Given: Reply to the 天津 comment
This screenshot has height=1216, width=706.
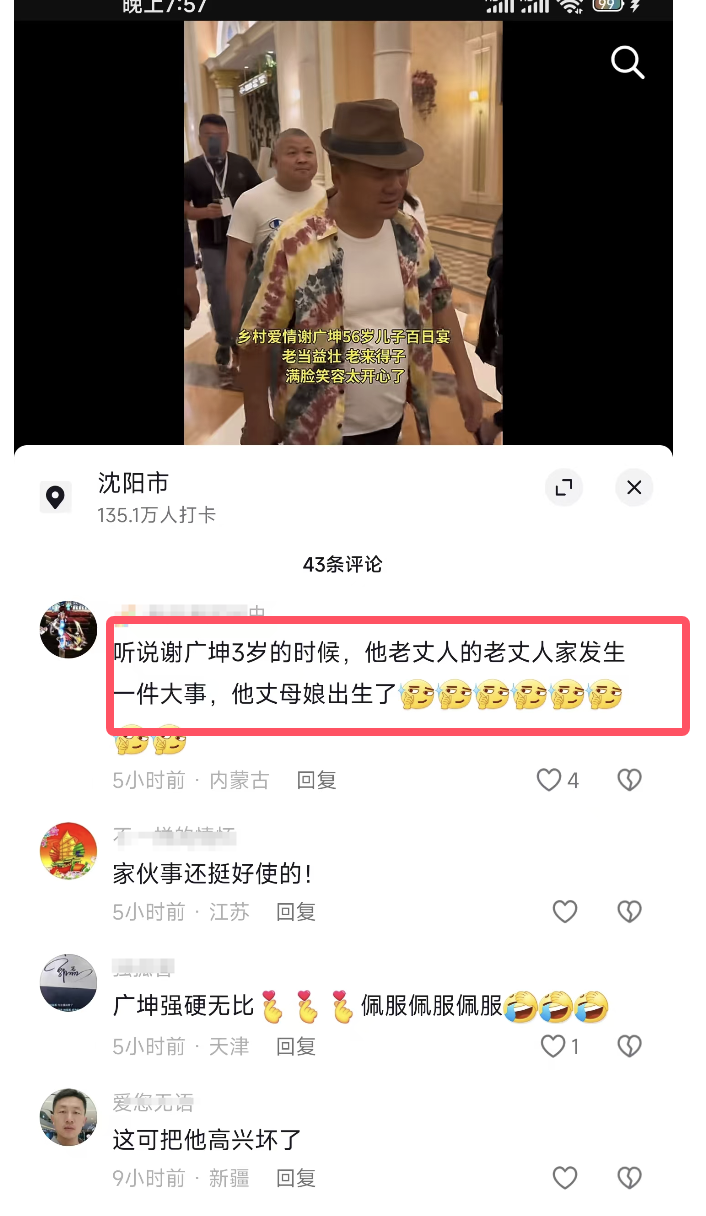Looking at the screenshot, I should (296, 1046).
